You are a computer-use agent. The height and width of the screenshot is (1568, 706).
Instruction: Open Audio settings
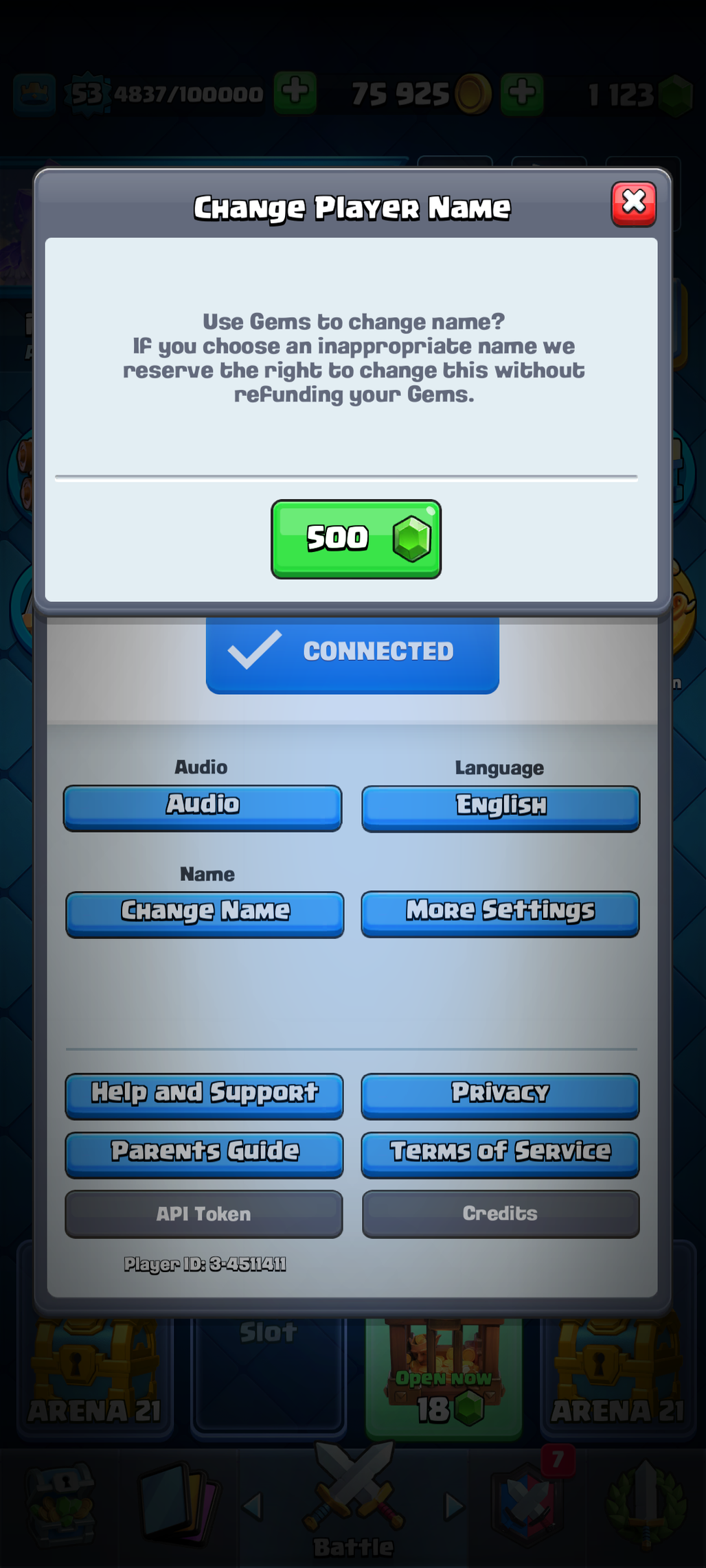(x=203, y=807)
